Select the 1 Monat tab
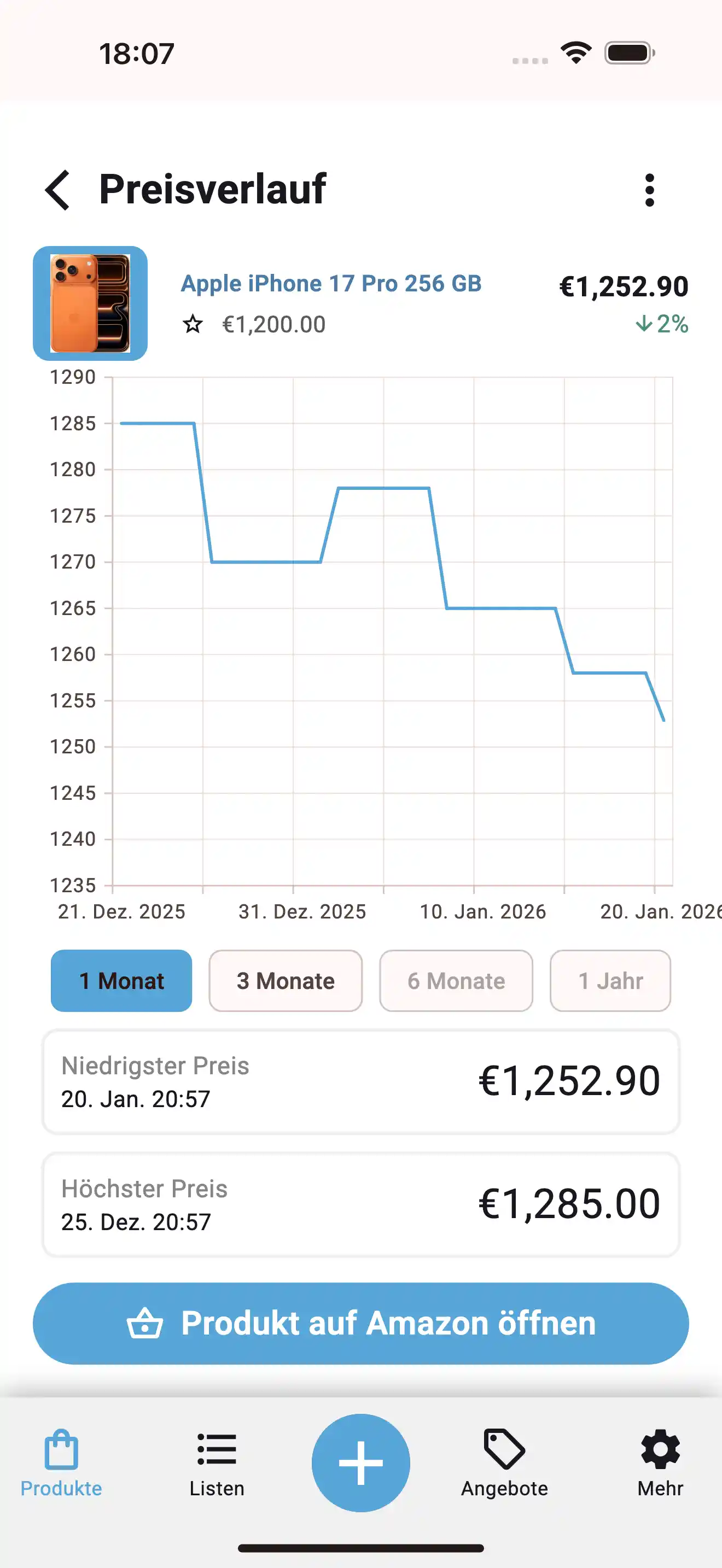This screenshot has width=722, height=1568. [120, 981]
